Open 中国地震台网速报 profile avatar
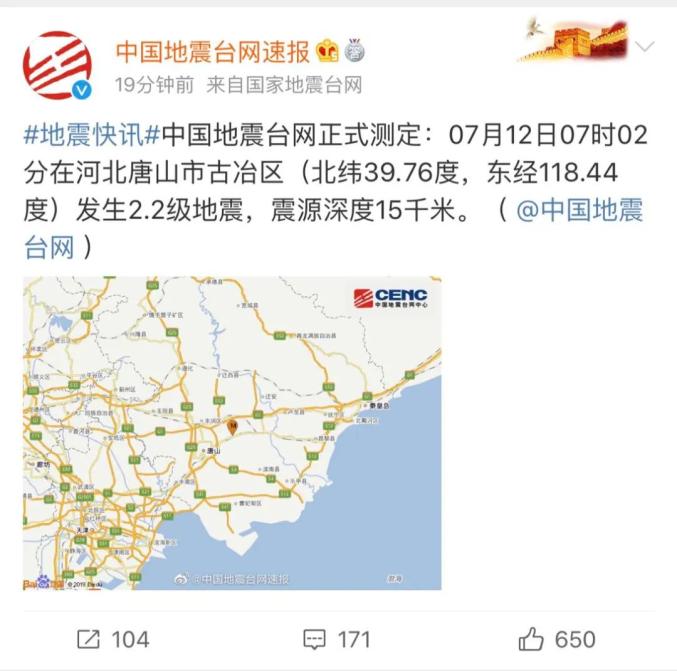The width and height of the screenshot is (677, 671). click(57, 66)
